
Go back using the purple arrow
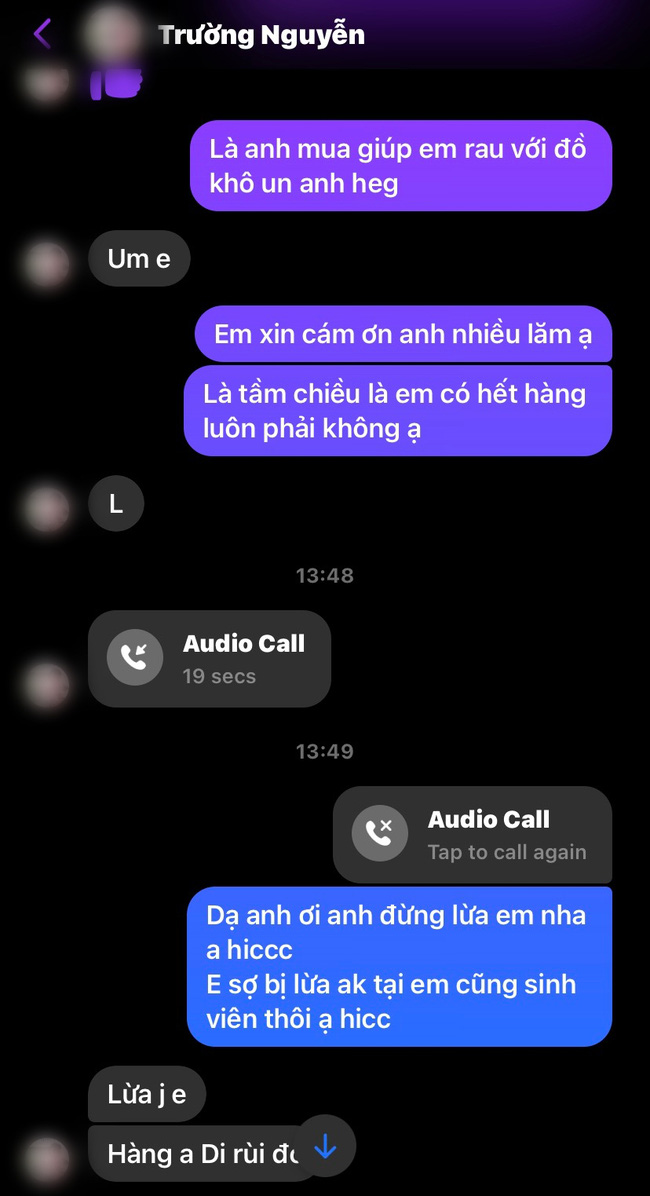[42, 34]
